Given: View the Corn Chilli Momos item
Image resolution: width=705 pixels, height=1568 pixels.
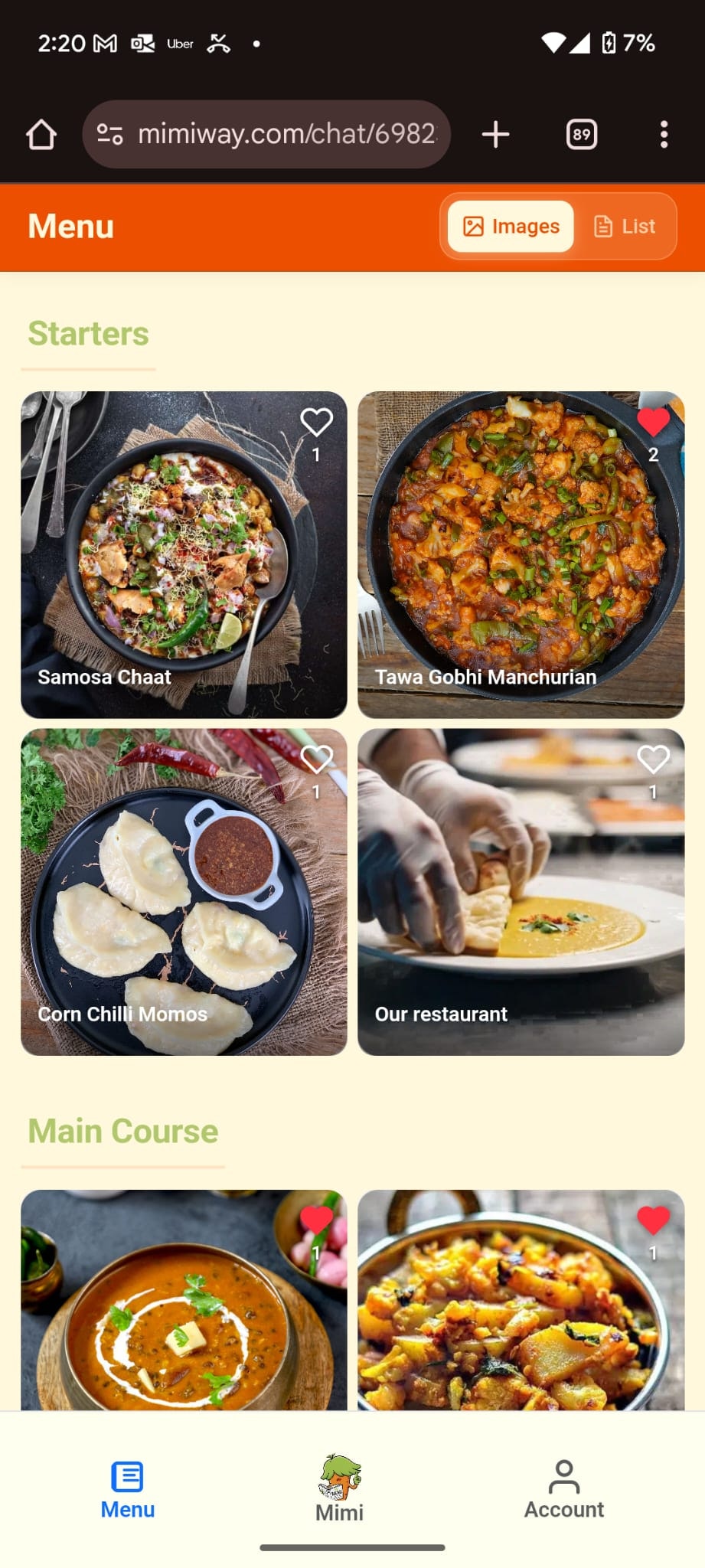Looking at the screenshot, I should click(184, 903).
